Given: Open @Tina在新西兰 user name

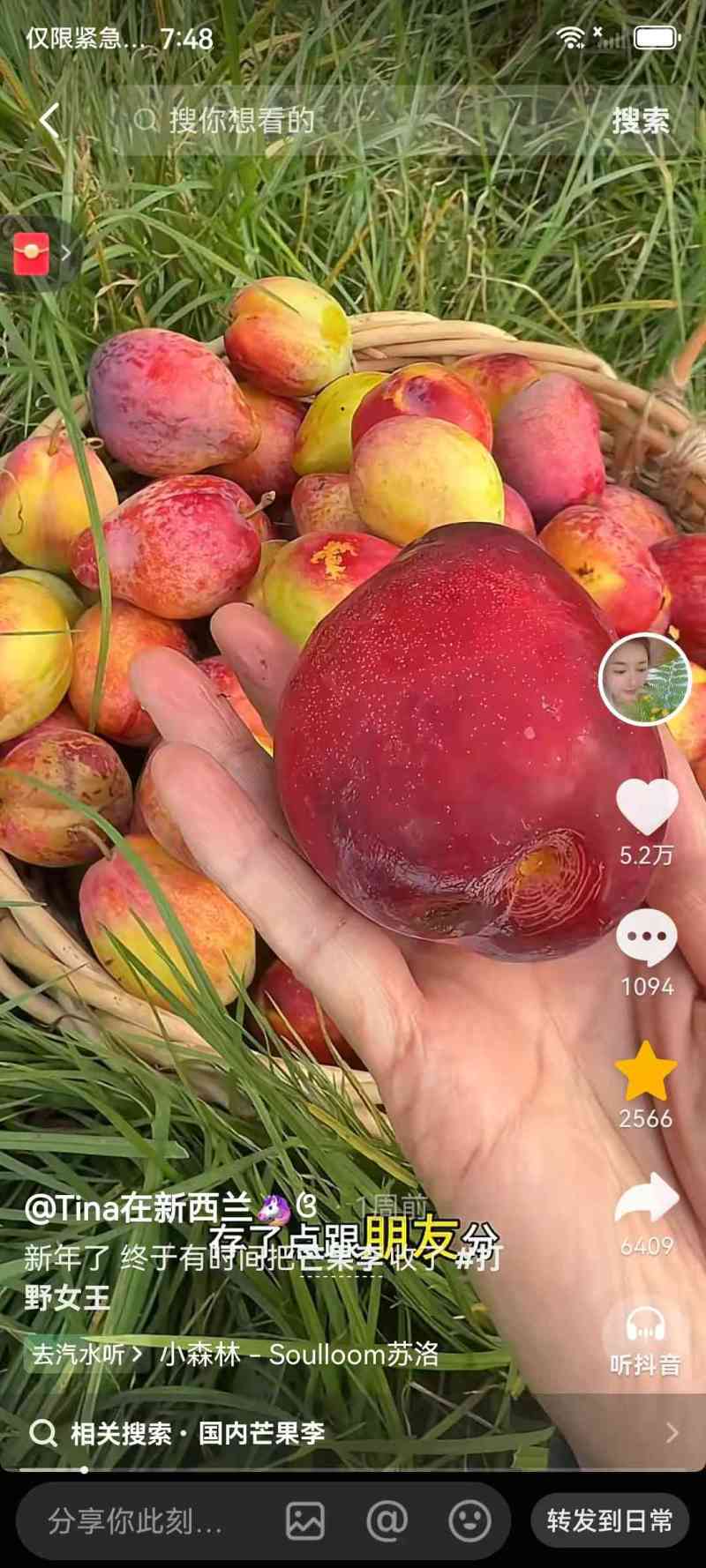Looking at the screenshot, I should coord(139,1208).
